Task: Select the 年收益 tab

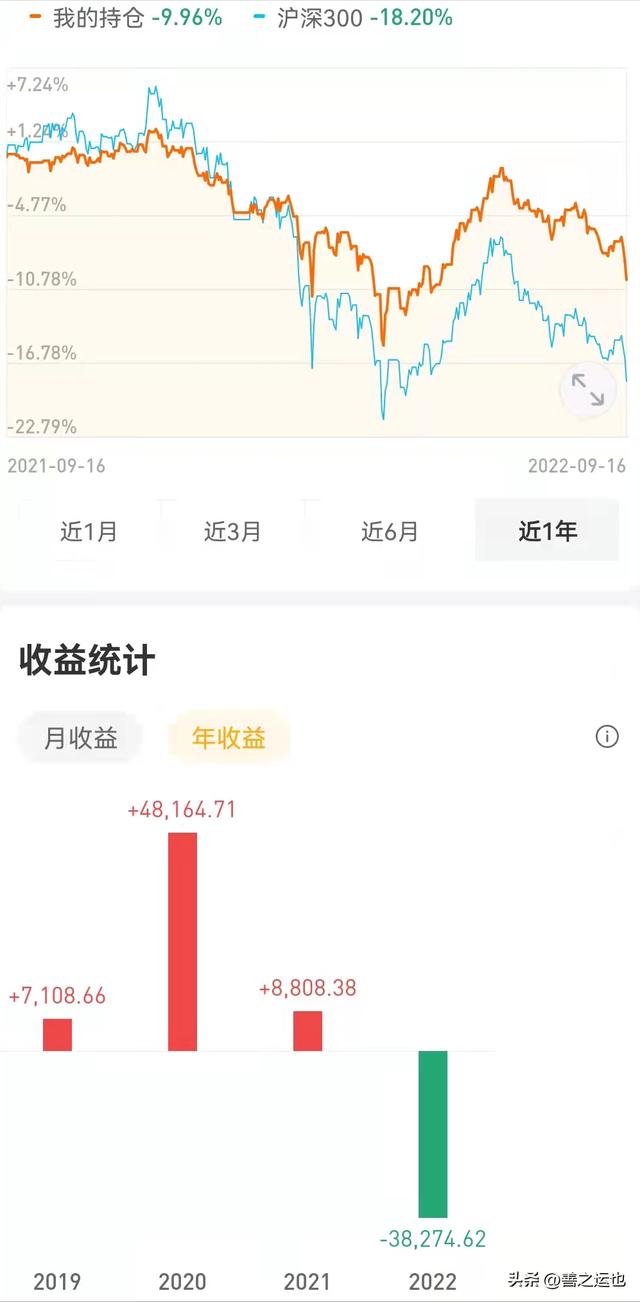Action: click(x=229, y=738)
